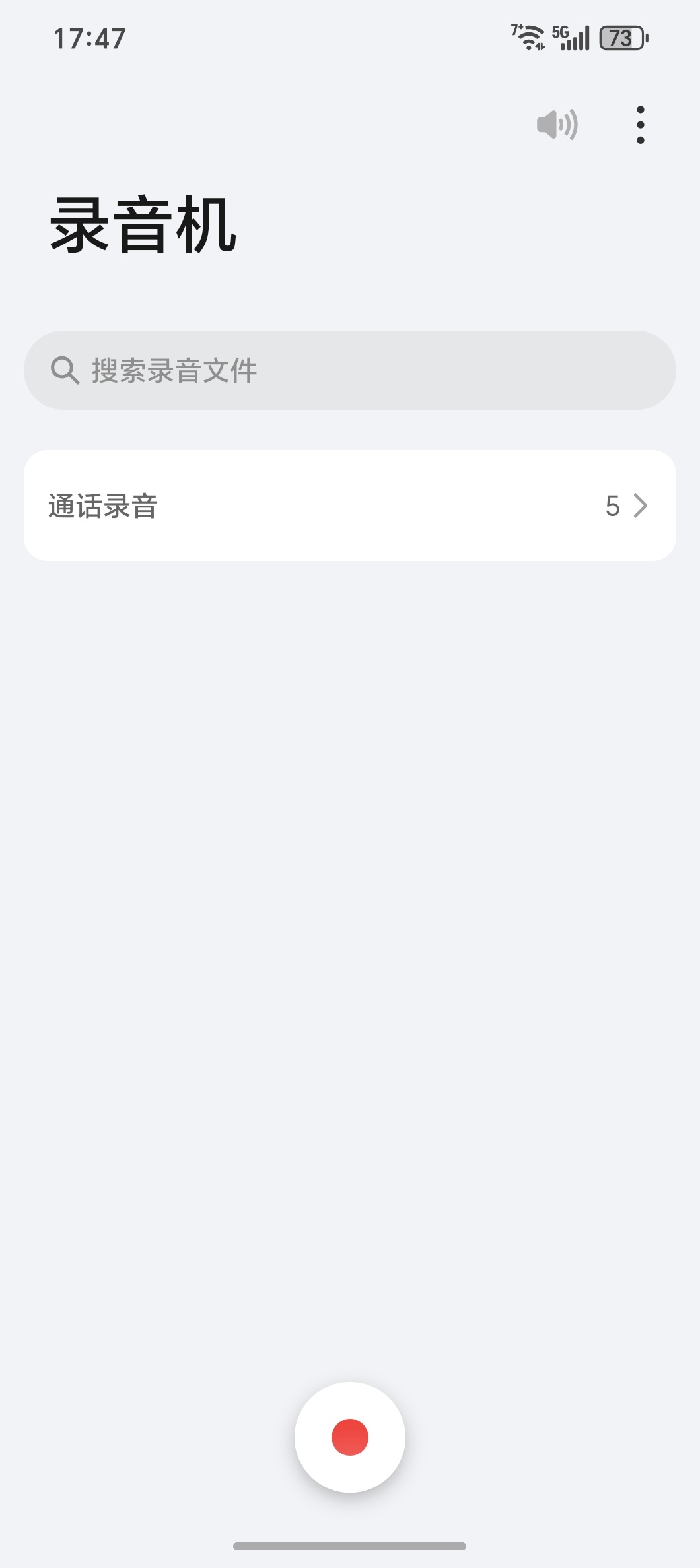Open the 通话录音 folder
The height and width of the screenshot is (1568, 700).
[x=350, y=506]
